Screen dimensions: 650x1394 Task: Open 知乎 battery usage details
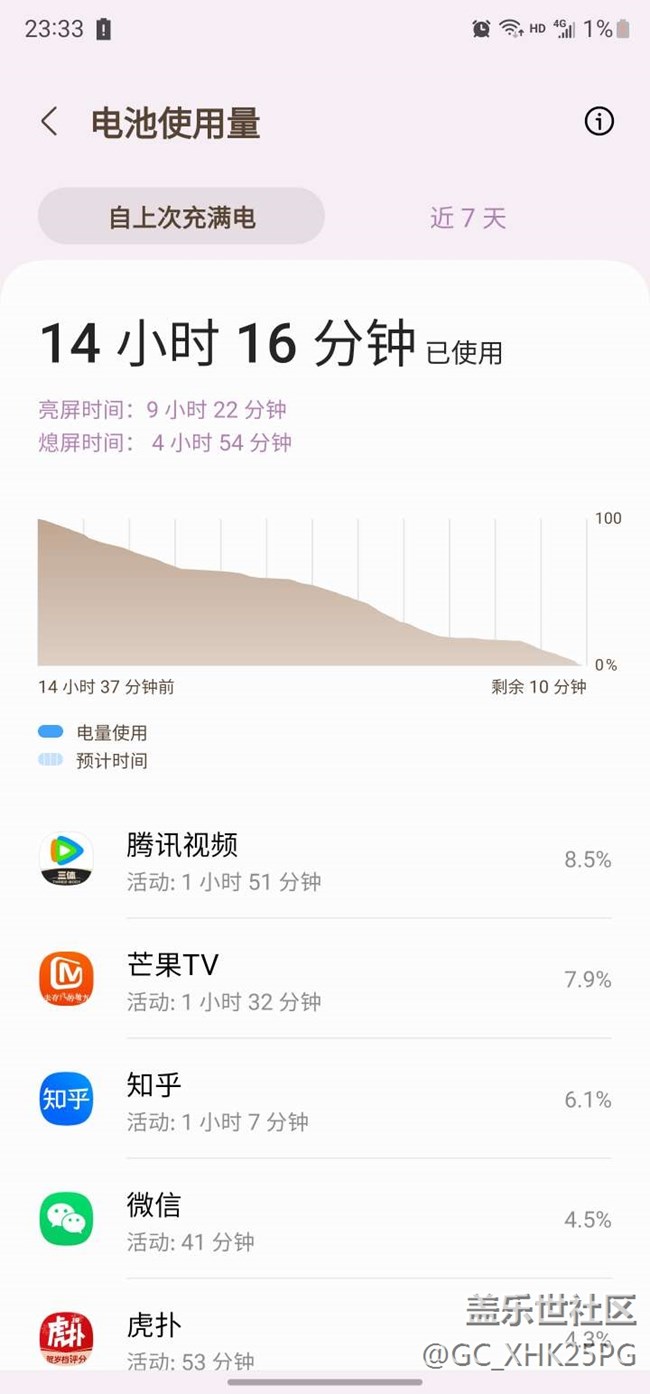pyautogui.click(x=325, y=1100)
